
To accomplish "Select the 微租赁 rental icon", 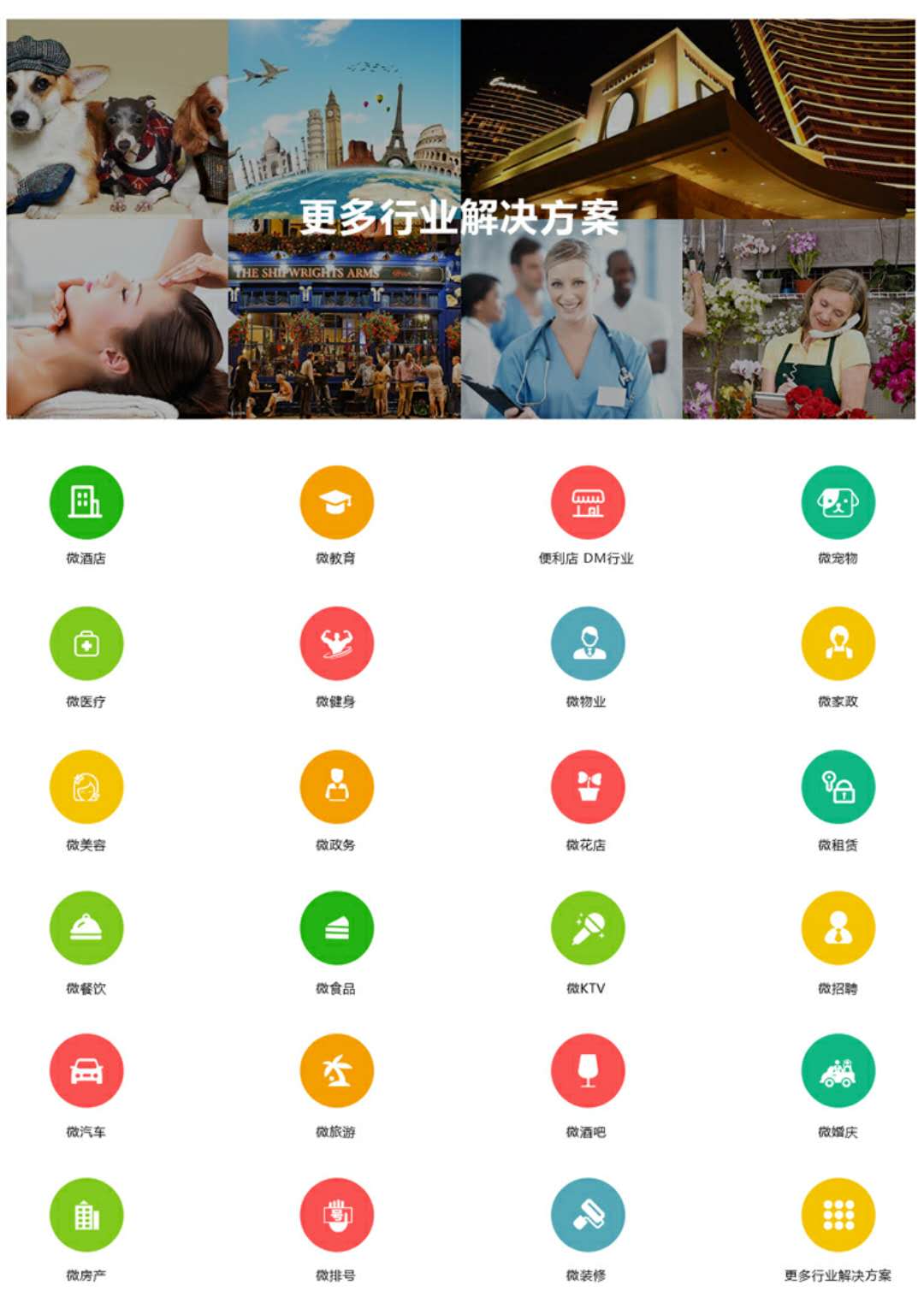I will (838, 787).
